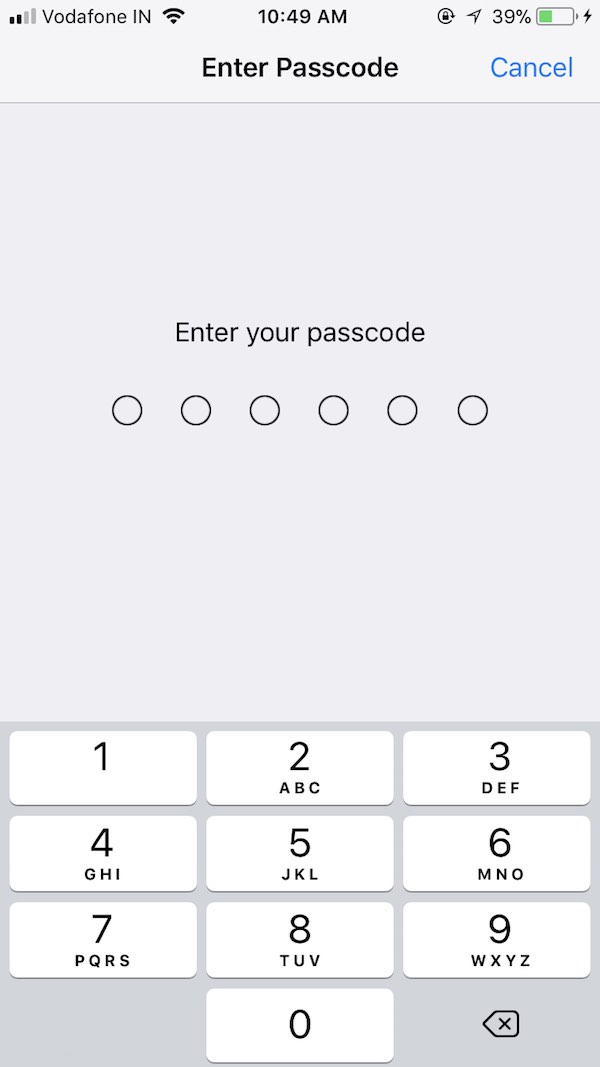
Task: Tap the 8 TUV key
Action: [x=300, y=939]
